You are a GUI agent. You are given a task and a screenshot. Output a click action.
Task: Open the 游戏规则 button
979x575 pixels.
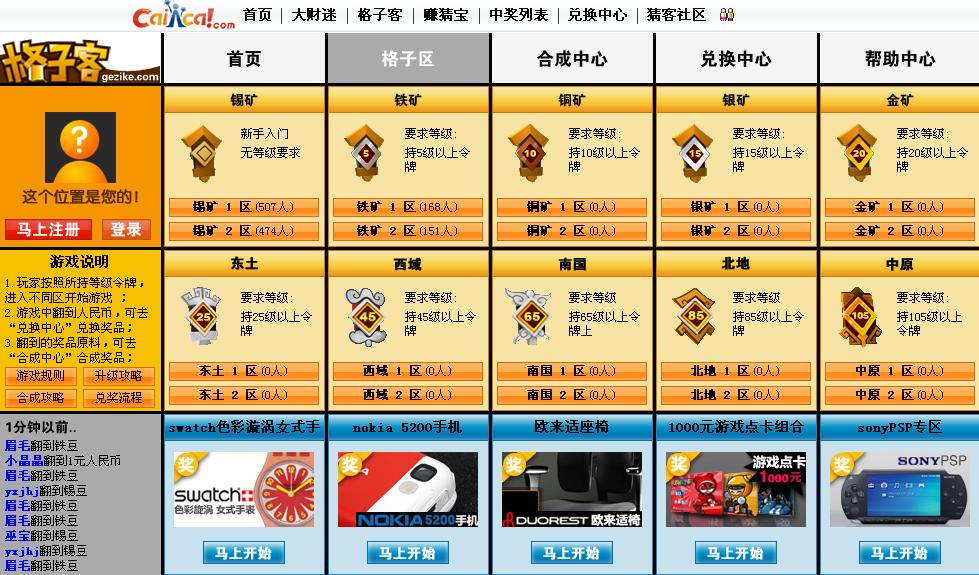coord(40,376)
